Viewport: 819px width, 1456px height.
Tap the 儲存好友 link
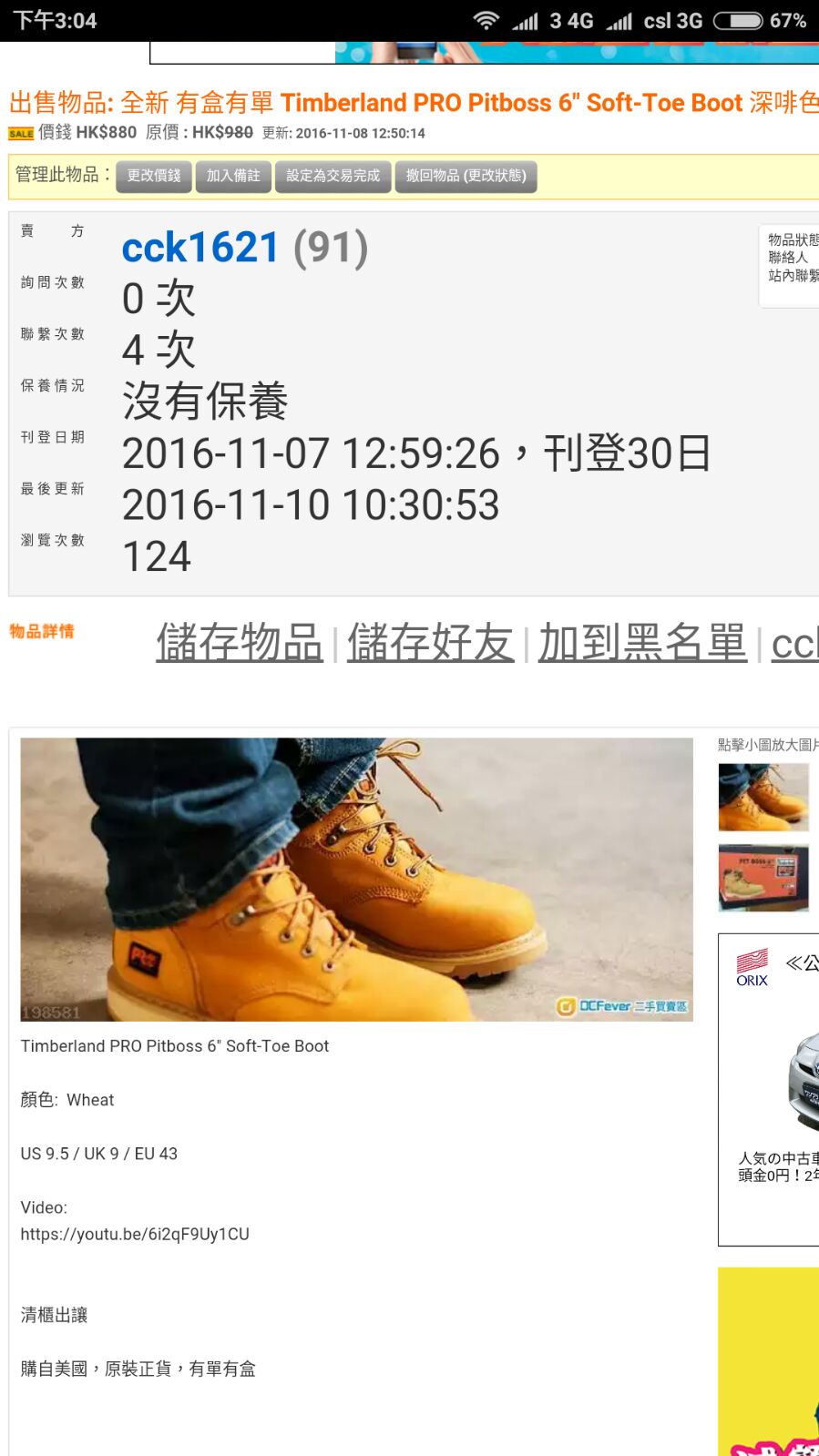coord(430,643)
